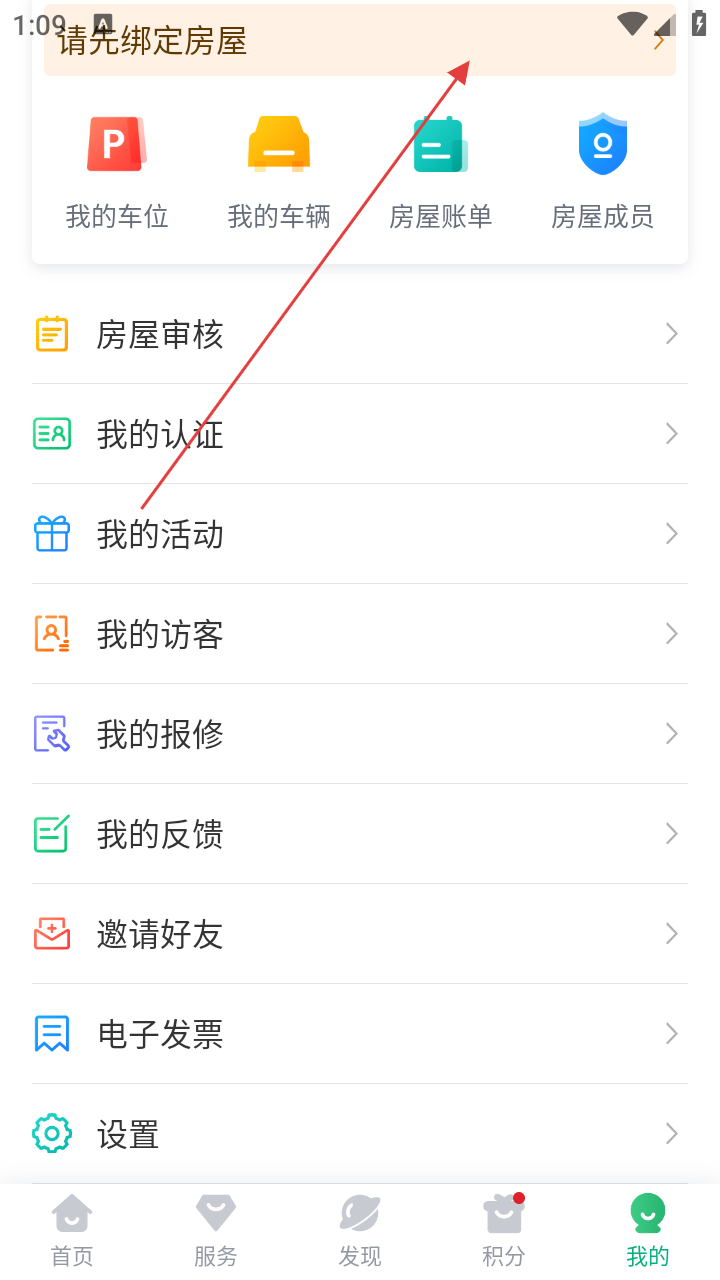720x1280 pixels.
Task: Open 我的车辆 shortcut
Action: click(279, 172)
